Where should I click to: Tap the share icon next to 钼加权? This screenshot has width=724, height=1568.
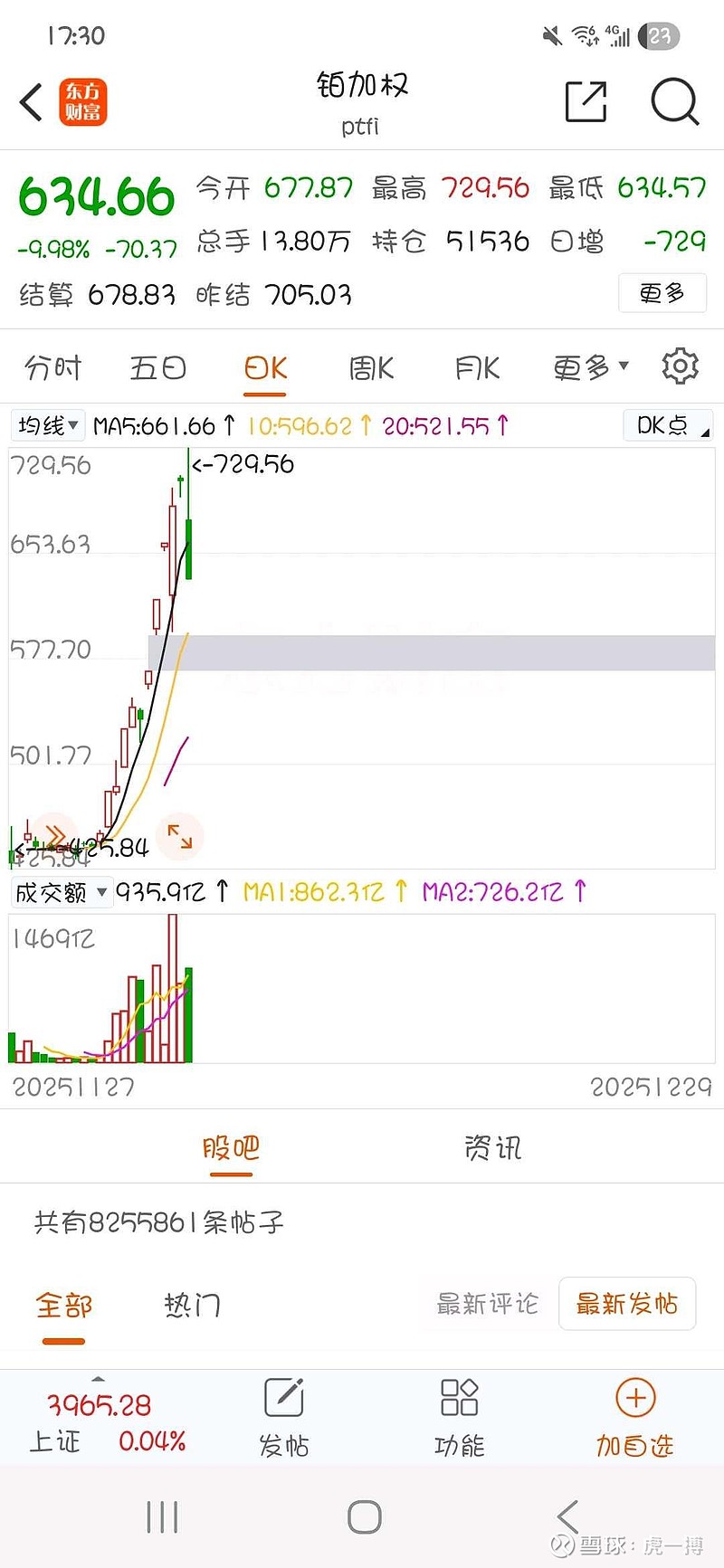click(586, 101)
